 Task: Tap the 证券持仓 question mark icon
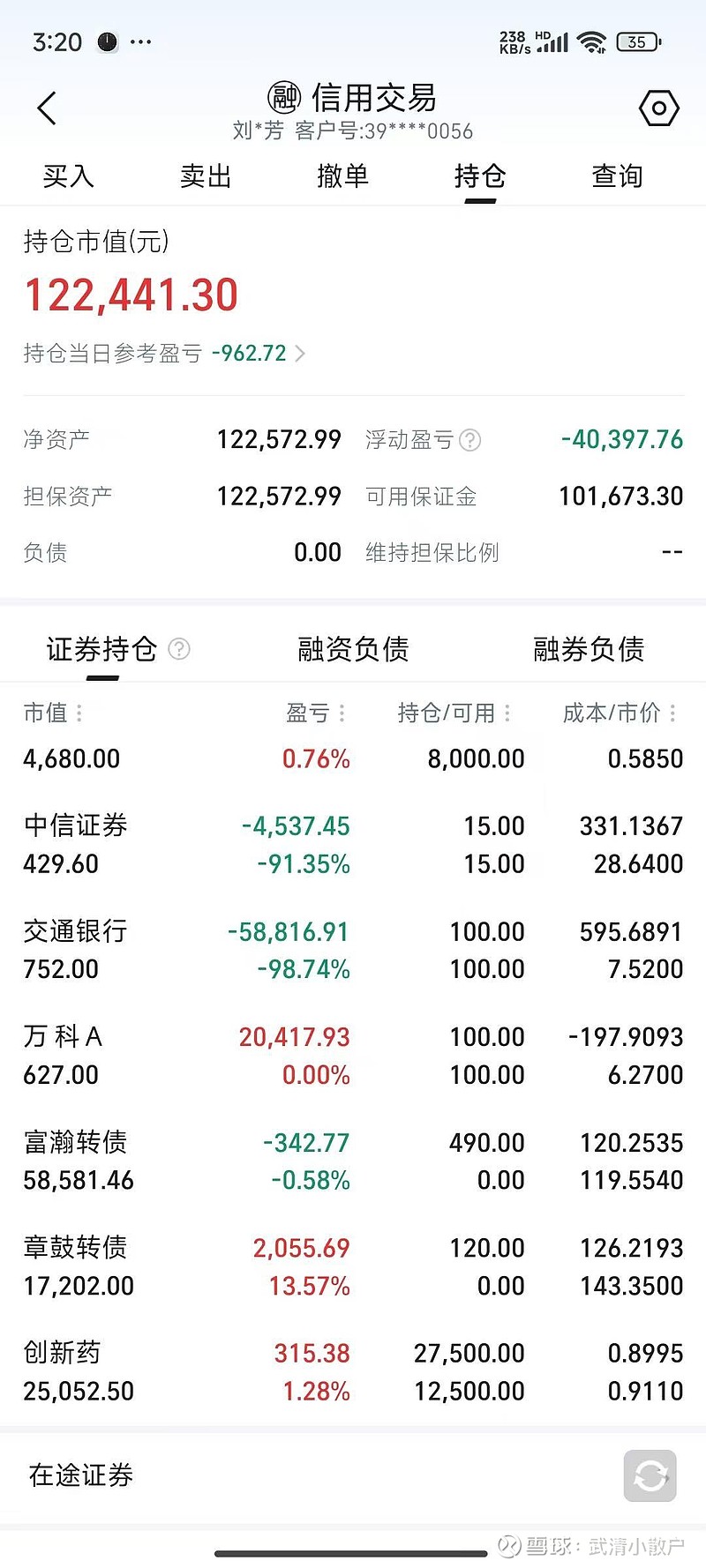pos(179,648)
